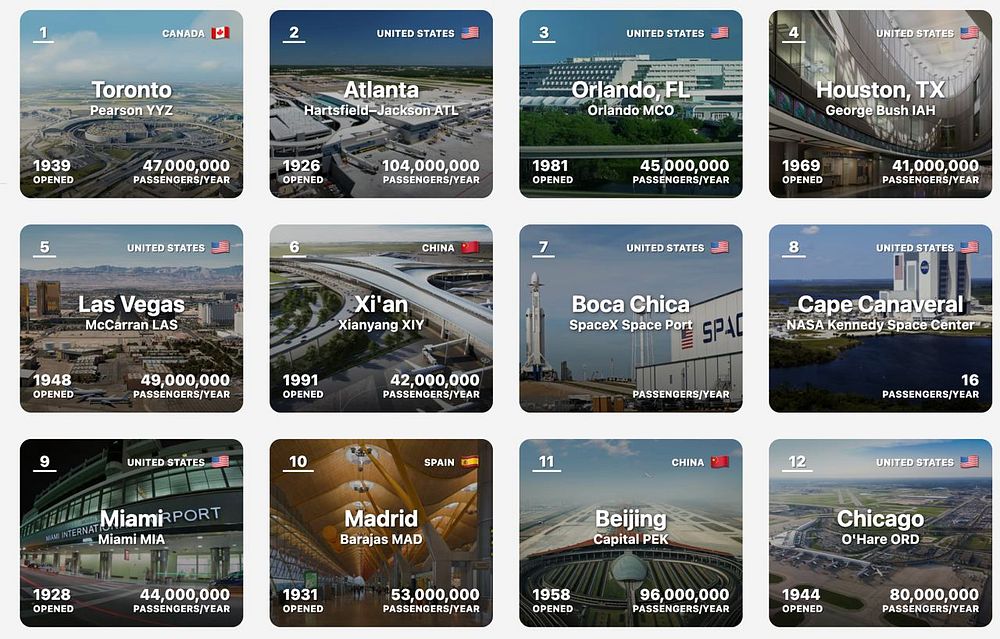Select the Miami MIA card

[x=131, y=533]
